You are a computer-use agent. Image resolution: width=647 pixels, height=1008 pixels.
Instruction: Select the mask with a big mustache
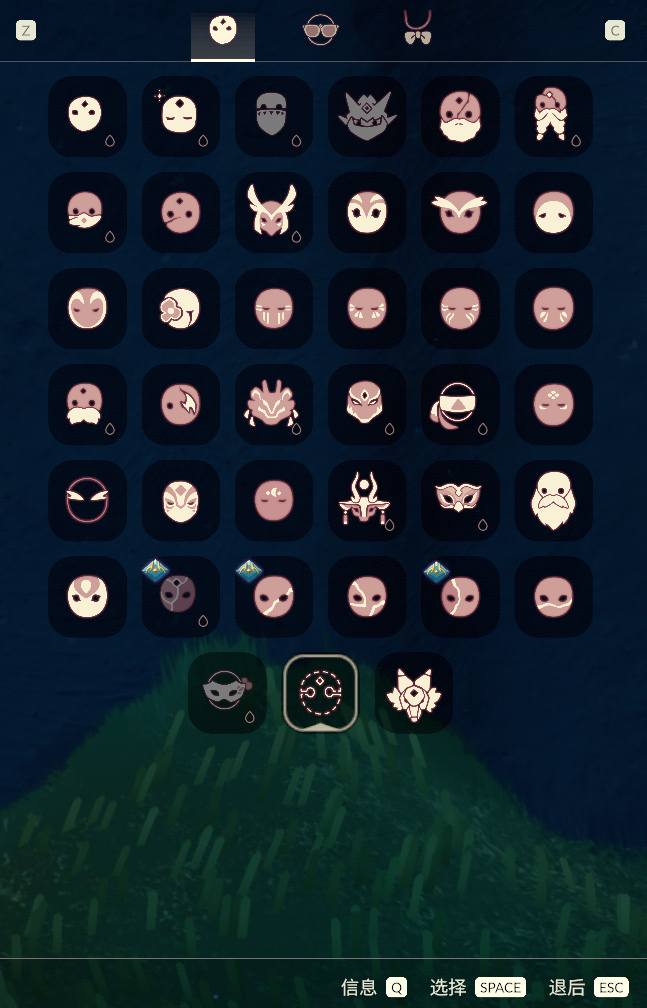[87, 404]
